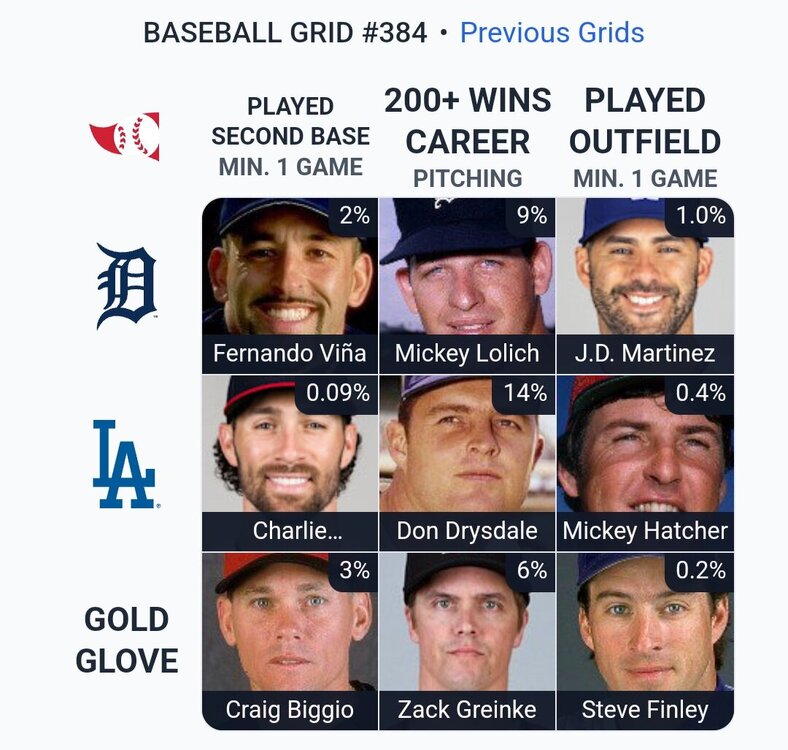Open the Previous Grids link

click(x=551, y=32)
